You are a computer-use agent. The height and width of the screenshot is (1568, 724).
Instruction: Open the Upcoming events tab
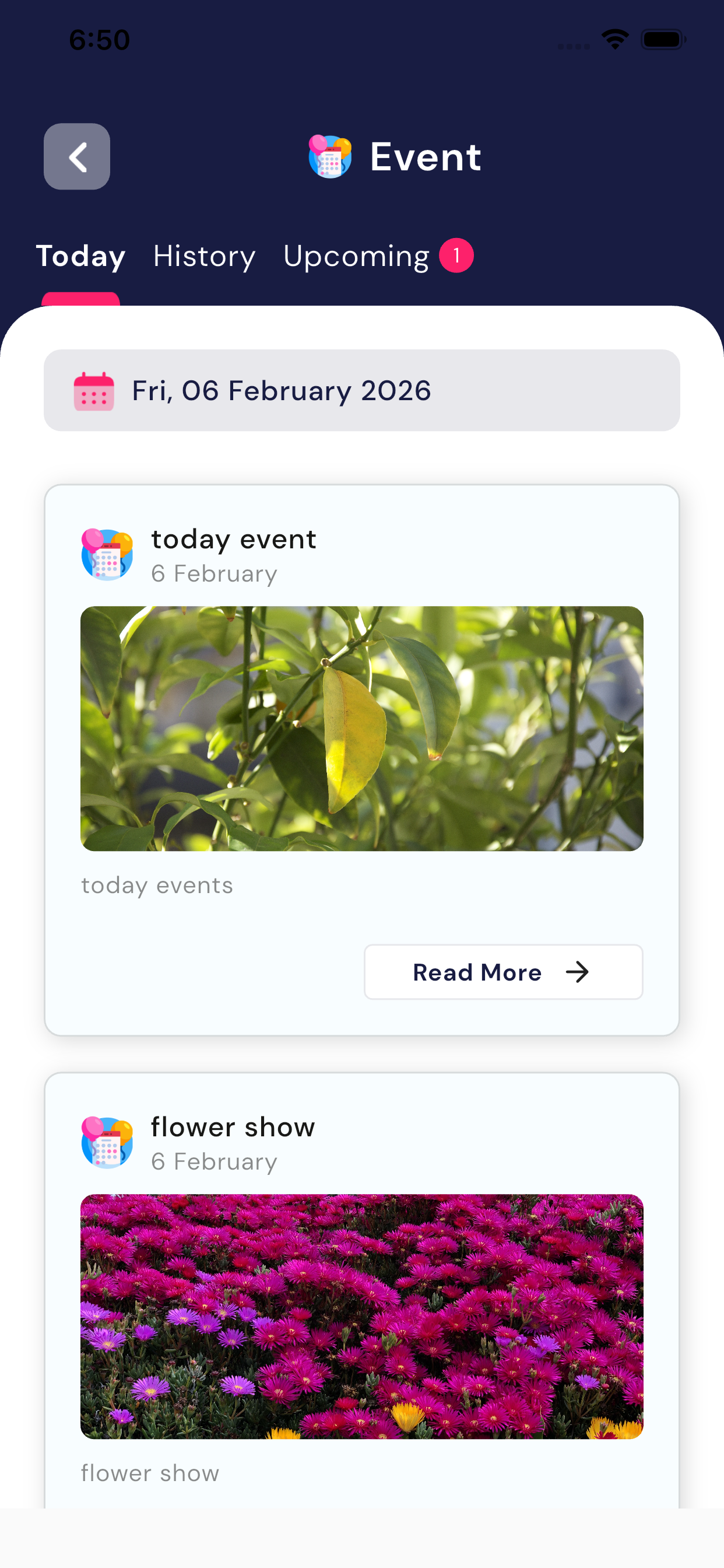(x=357, y=256)
